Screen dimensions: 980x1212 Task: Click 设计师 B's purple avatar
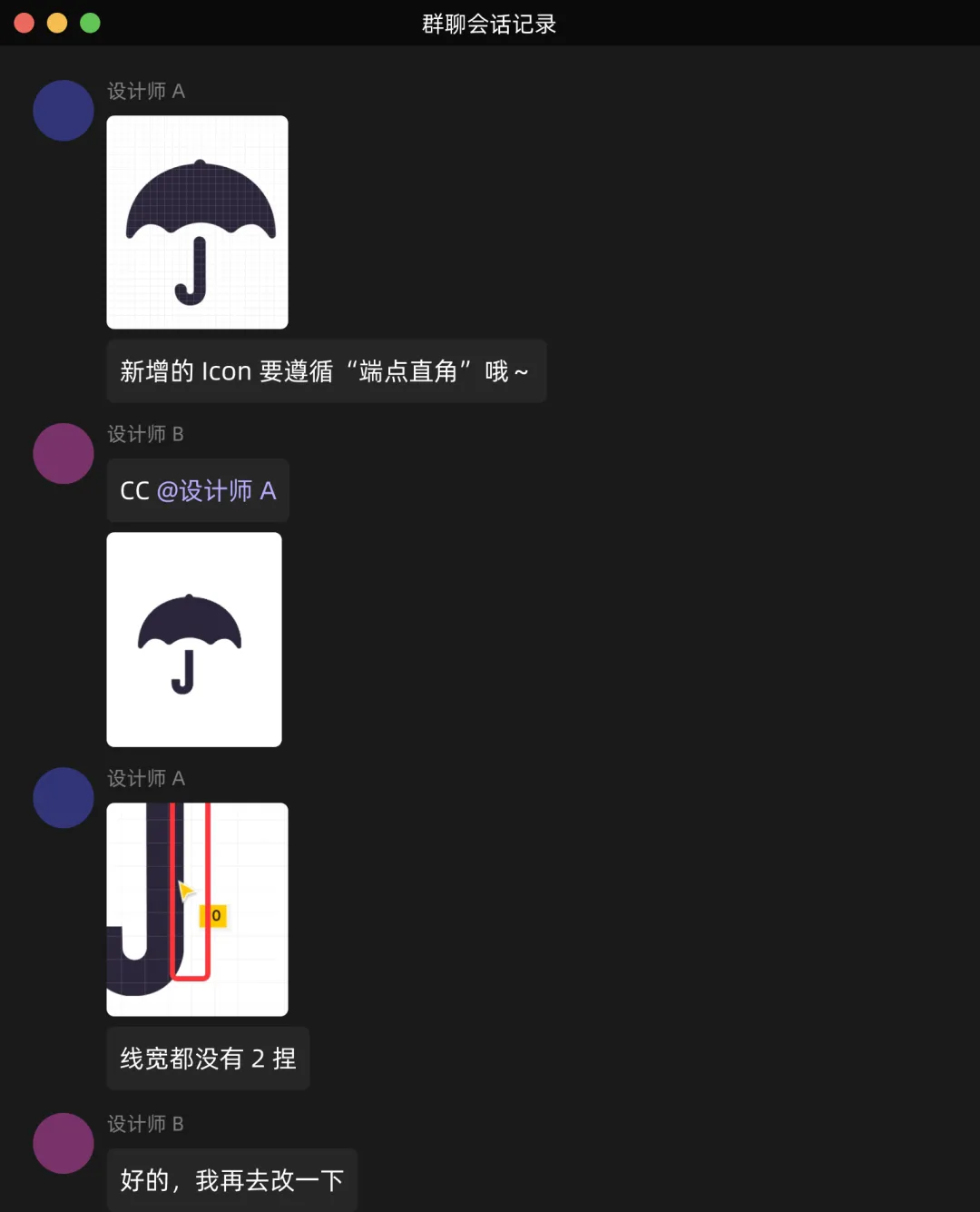(63, 453)
